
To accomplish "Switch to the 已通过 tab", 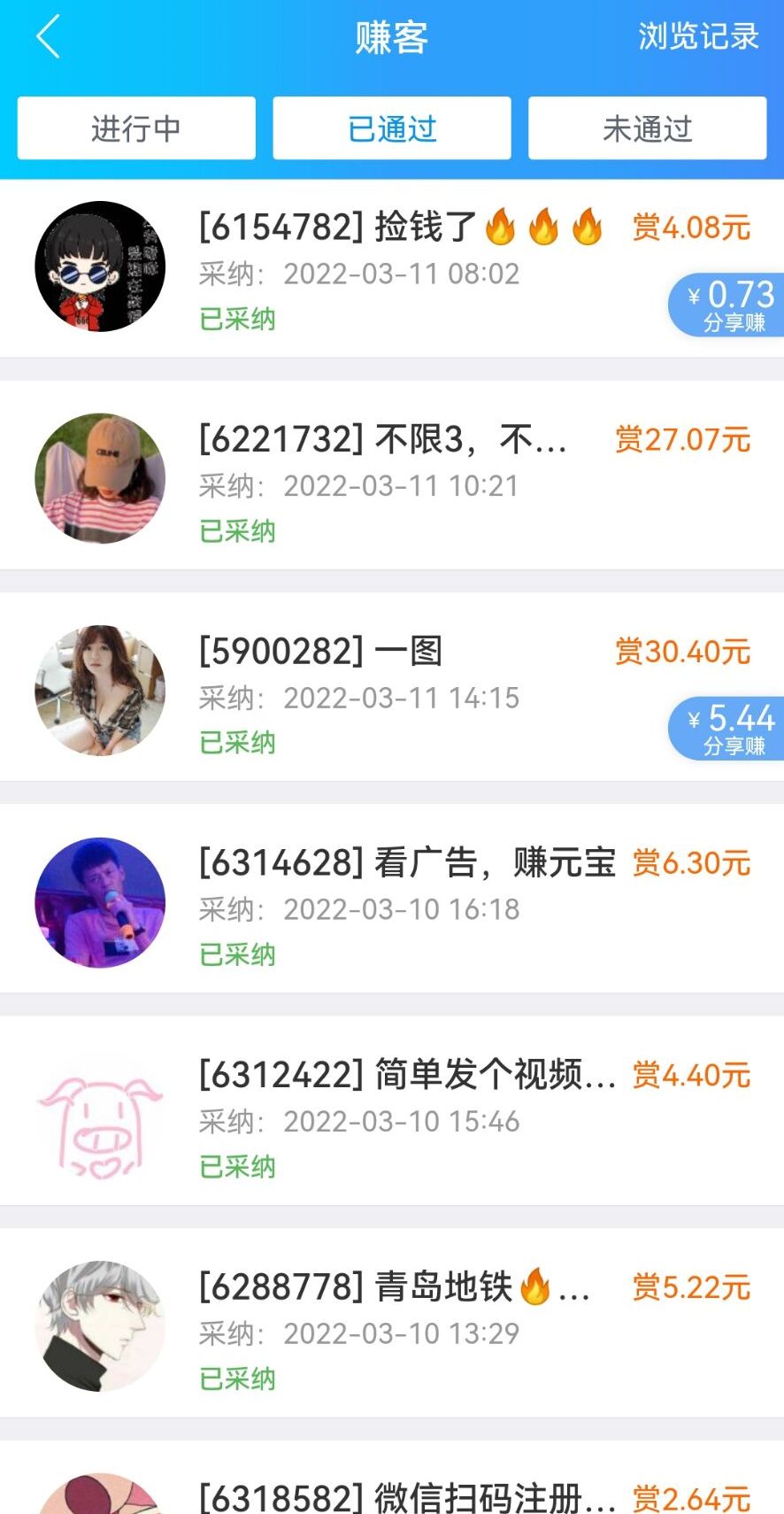I will point(390,128).
